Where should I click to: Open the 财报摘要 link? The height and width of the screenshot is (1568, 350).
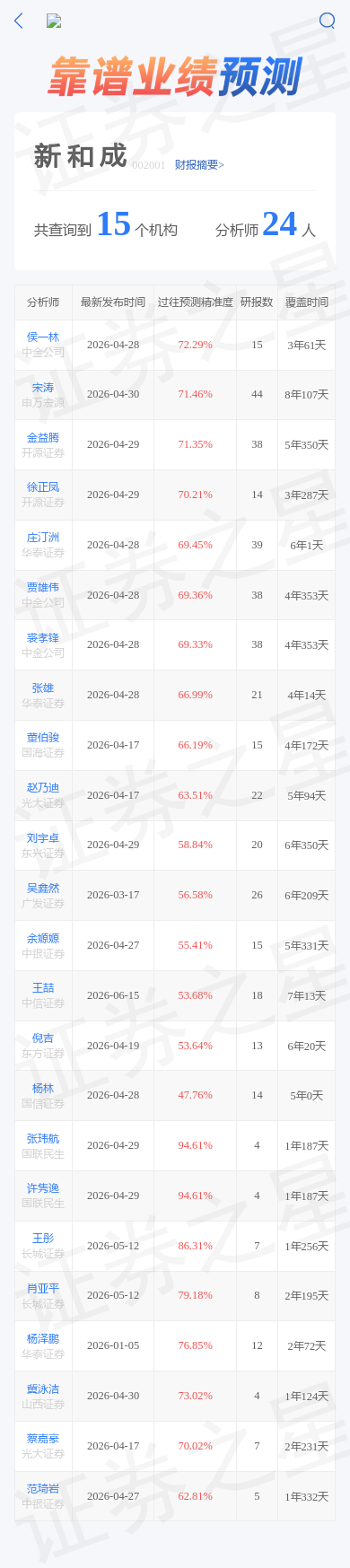(199, 164)
